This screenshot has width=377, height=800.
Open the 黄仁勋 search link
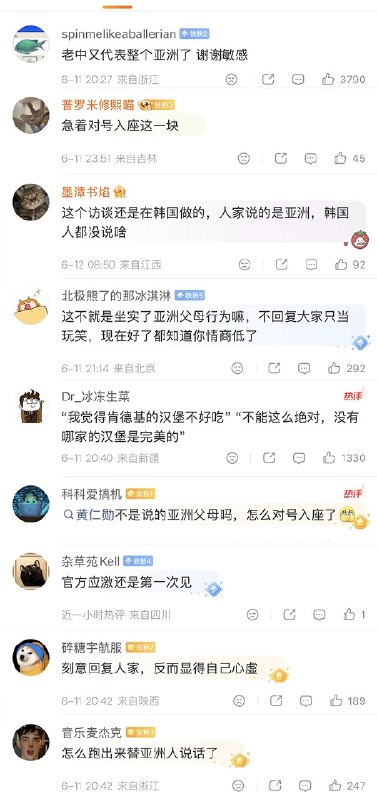coord(84,515)
